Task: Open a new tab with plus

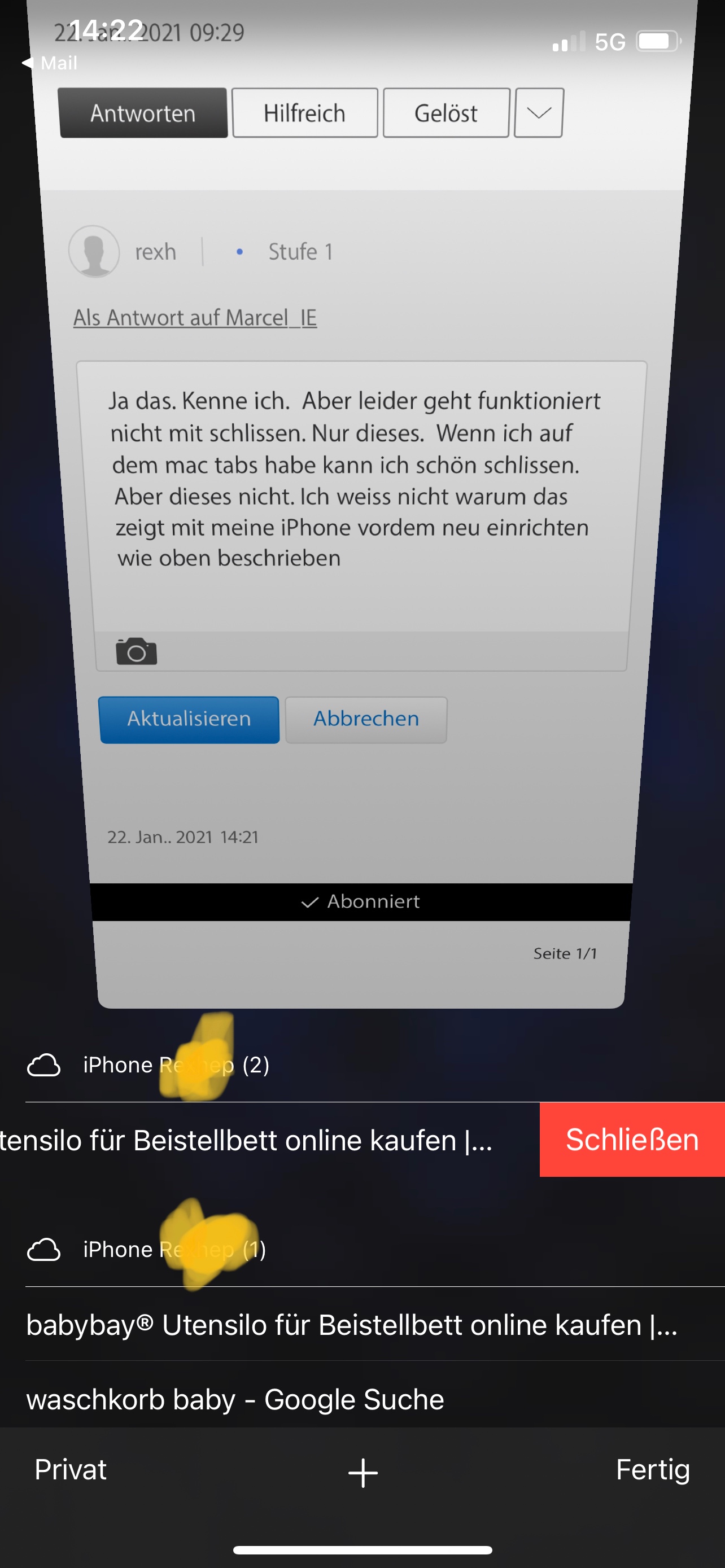Action: (363, 1473)
